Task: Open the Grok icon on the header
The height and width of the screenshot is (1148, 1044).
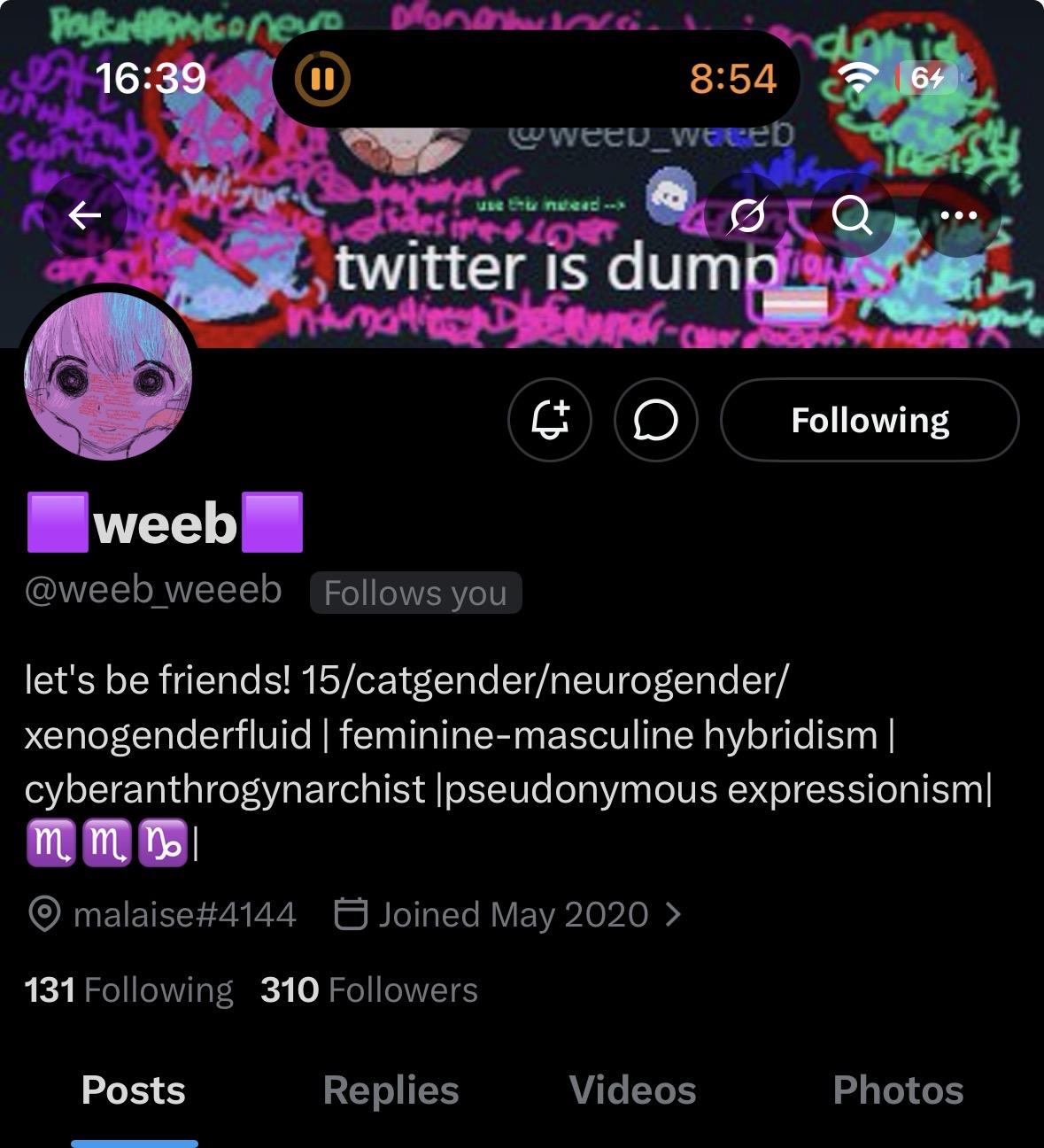Action: [x=746, y=215]
